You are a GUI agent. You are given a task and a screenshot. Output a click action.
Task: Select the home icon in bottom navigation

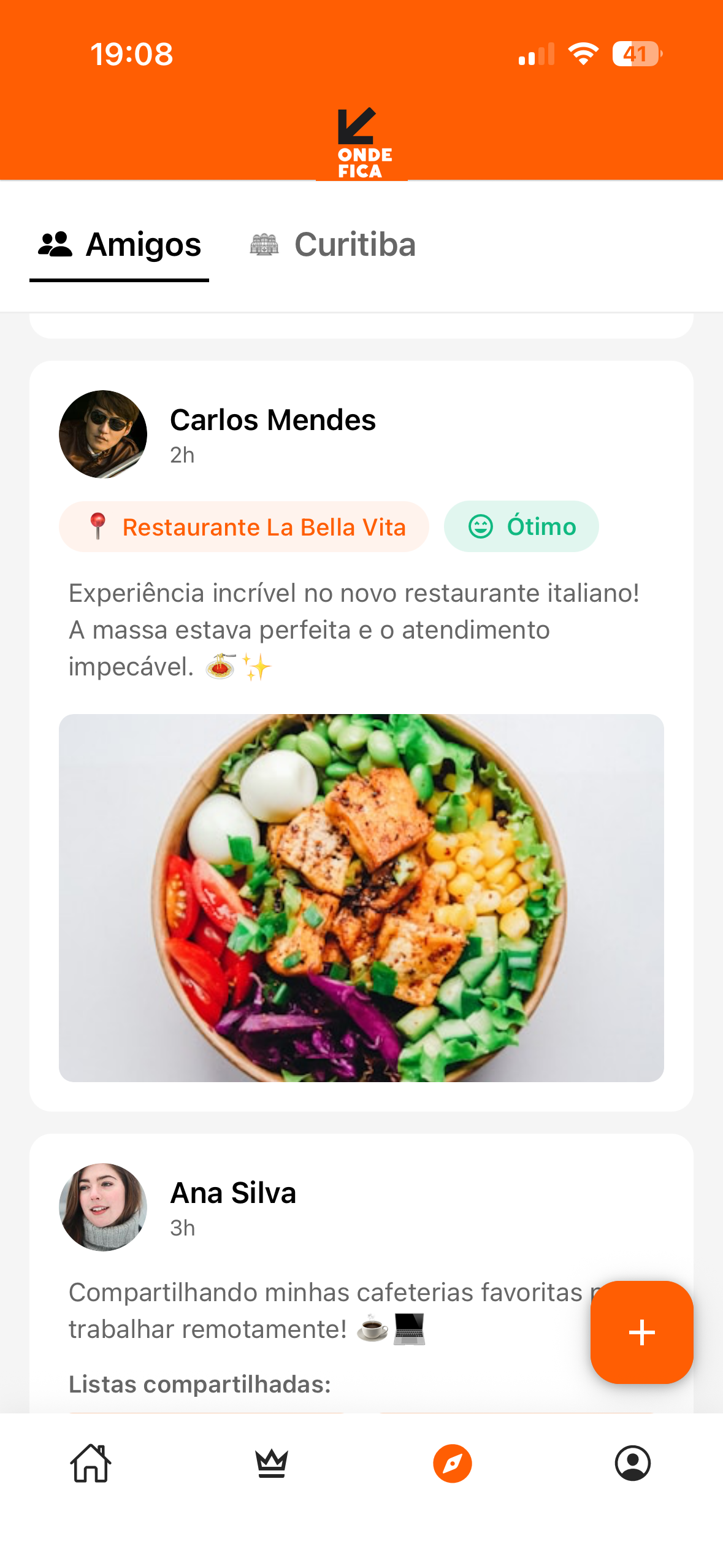(90, 1463)
